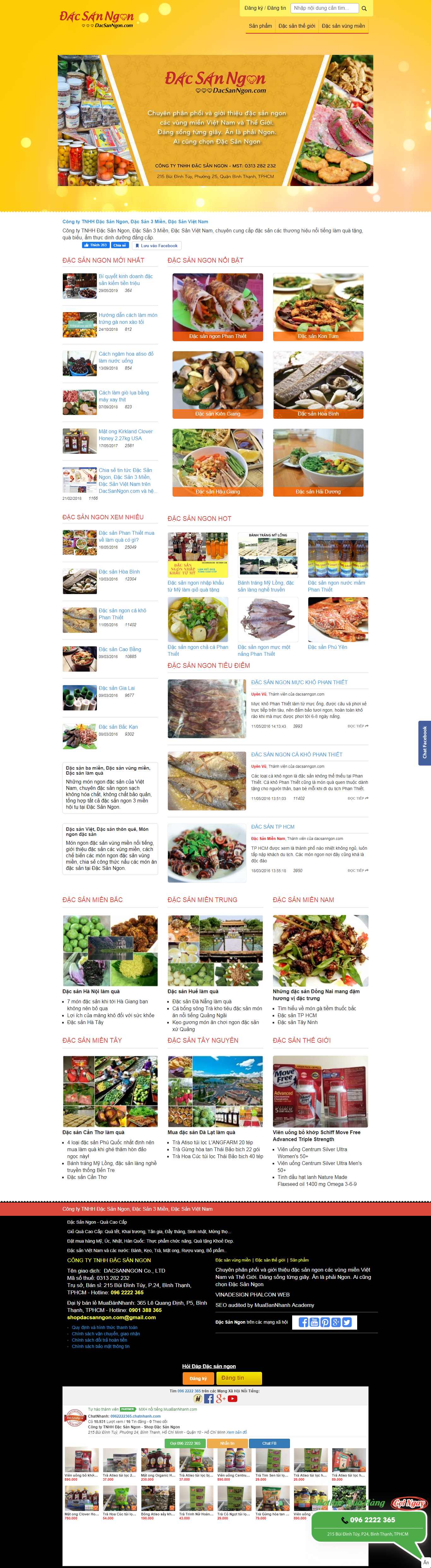Open article Bí quyết kinh doanh đặc sản
431x1568 pixels.
(125, 279)
